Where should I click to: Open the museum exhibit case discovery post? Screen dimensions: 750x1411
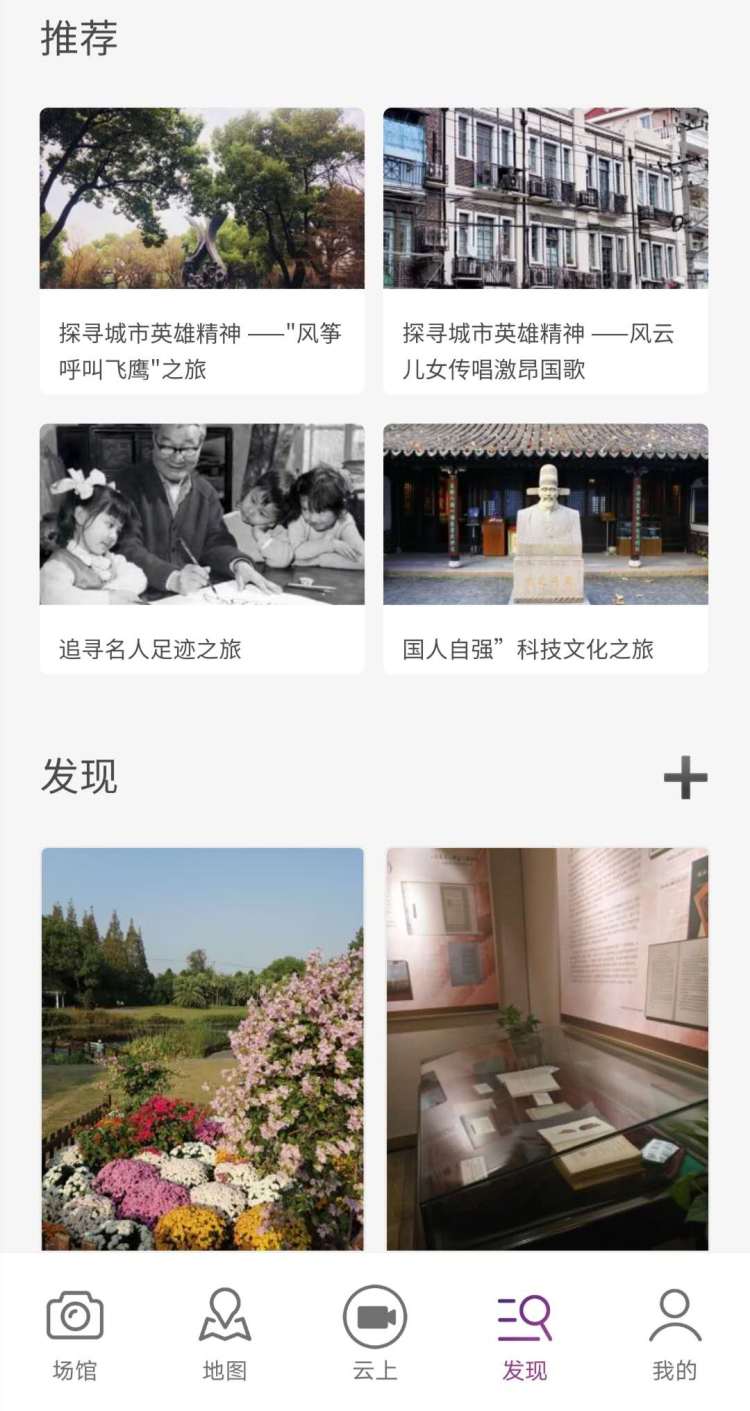[547, 1049]
